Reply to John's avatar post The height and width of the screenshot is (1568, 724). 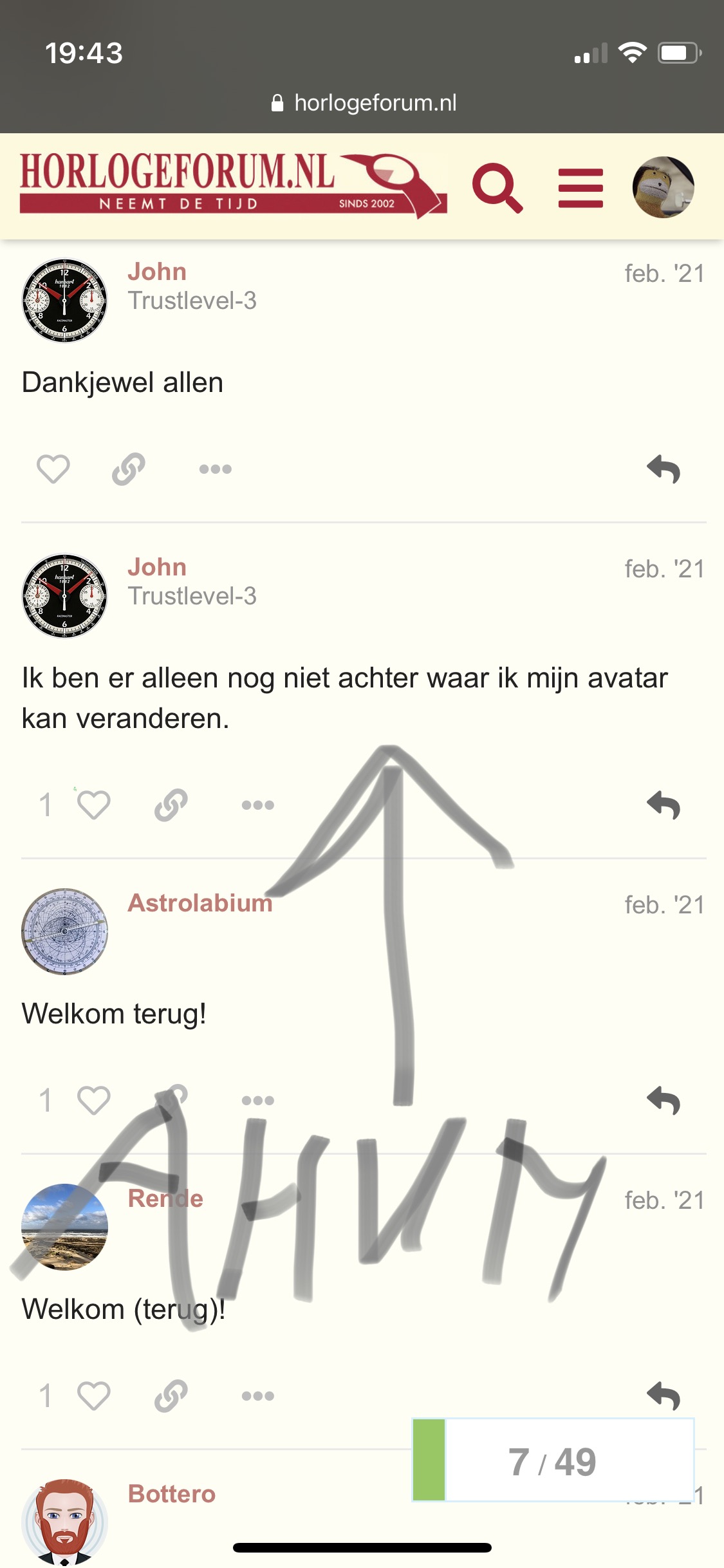(x=664, y=805)
